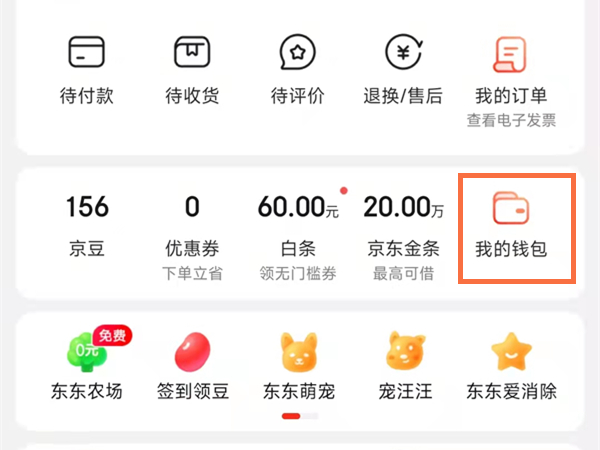
Task: Open 待付款 pending payment orders
Action: [x=86, y=68]
